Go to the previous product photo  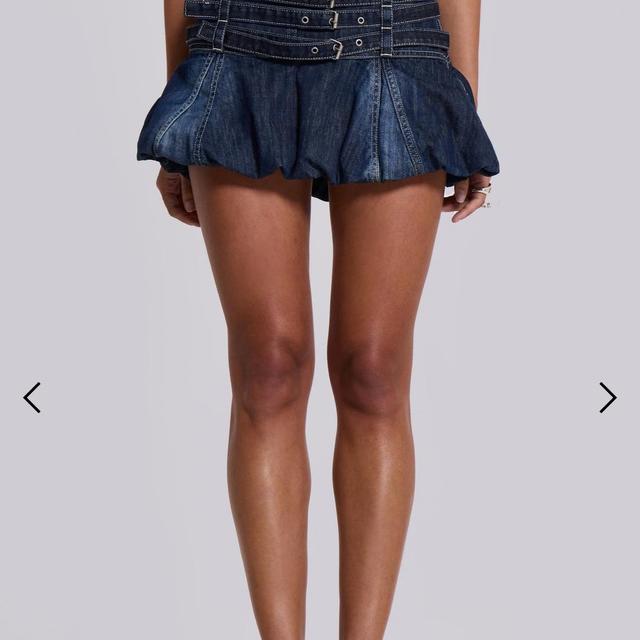32,398
